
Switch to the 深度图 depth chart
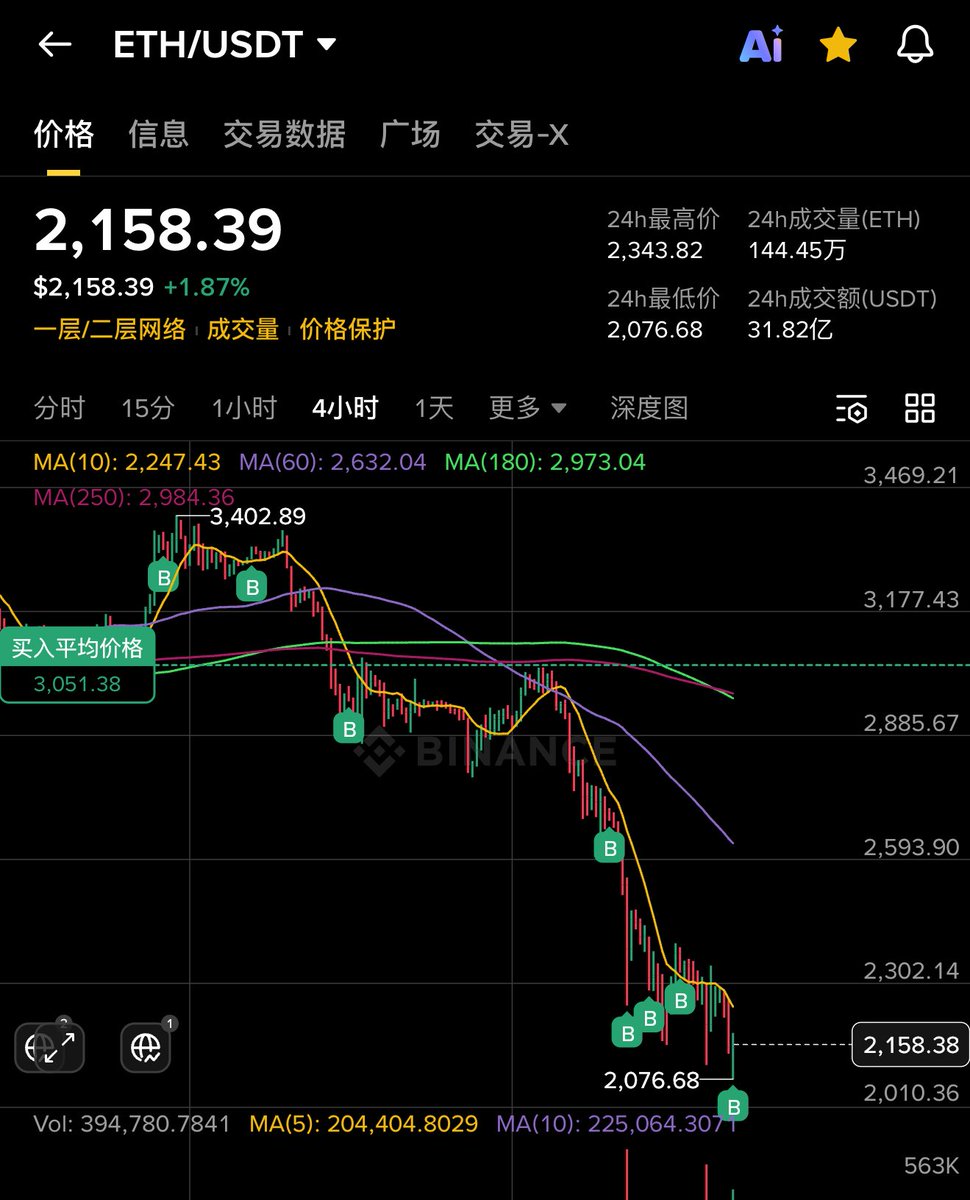(649, 408)
